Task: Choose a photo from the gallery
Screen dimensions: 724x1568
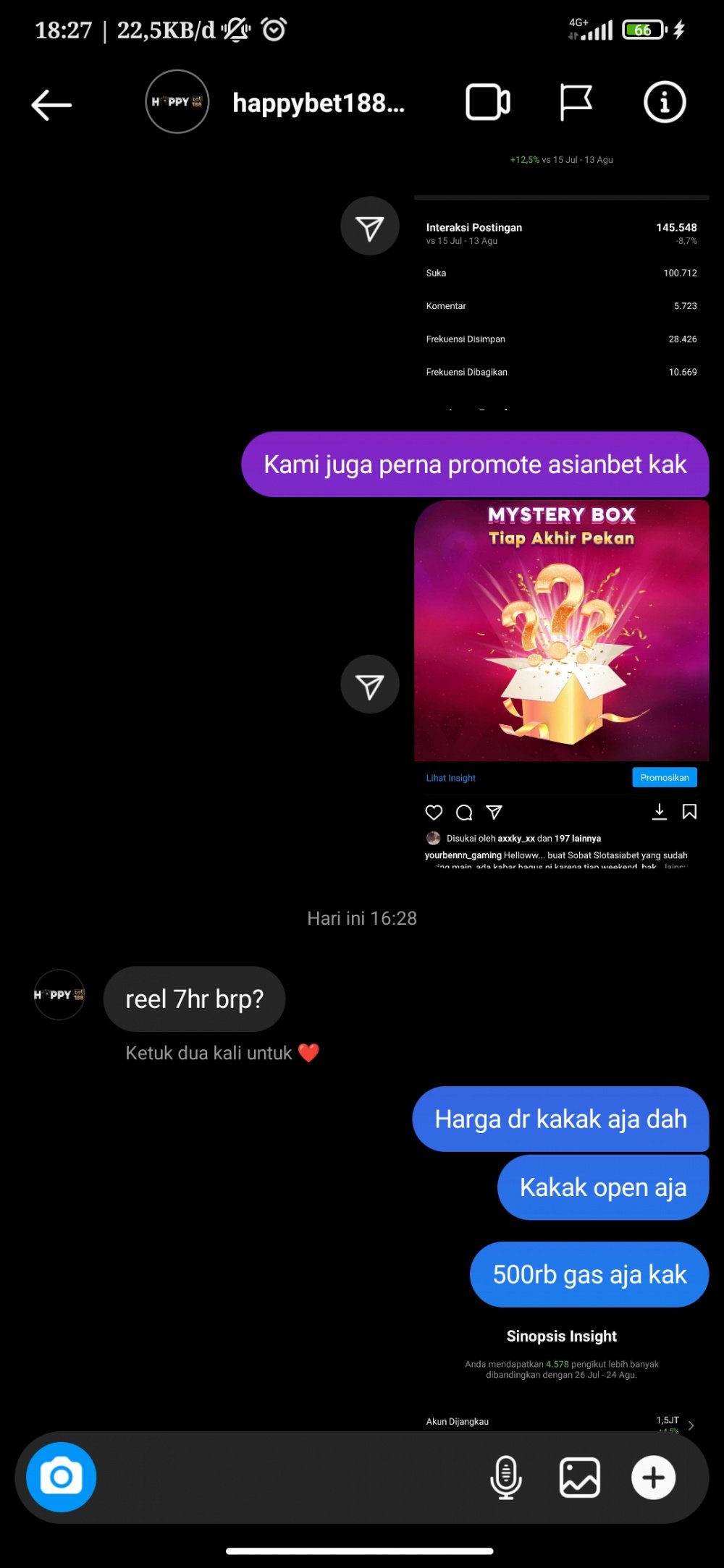Action: [579, 1477]
